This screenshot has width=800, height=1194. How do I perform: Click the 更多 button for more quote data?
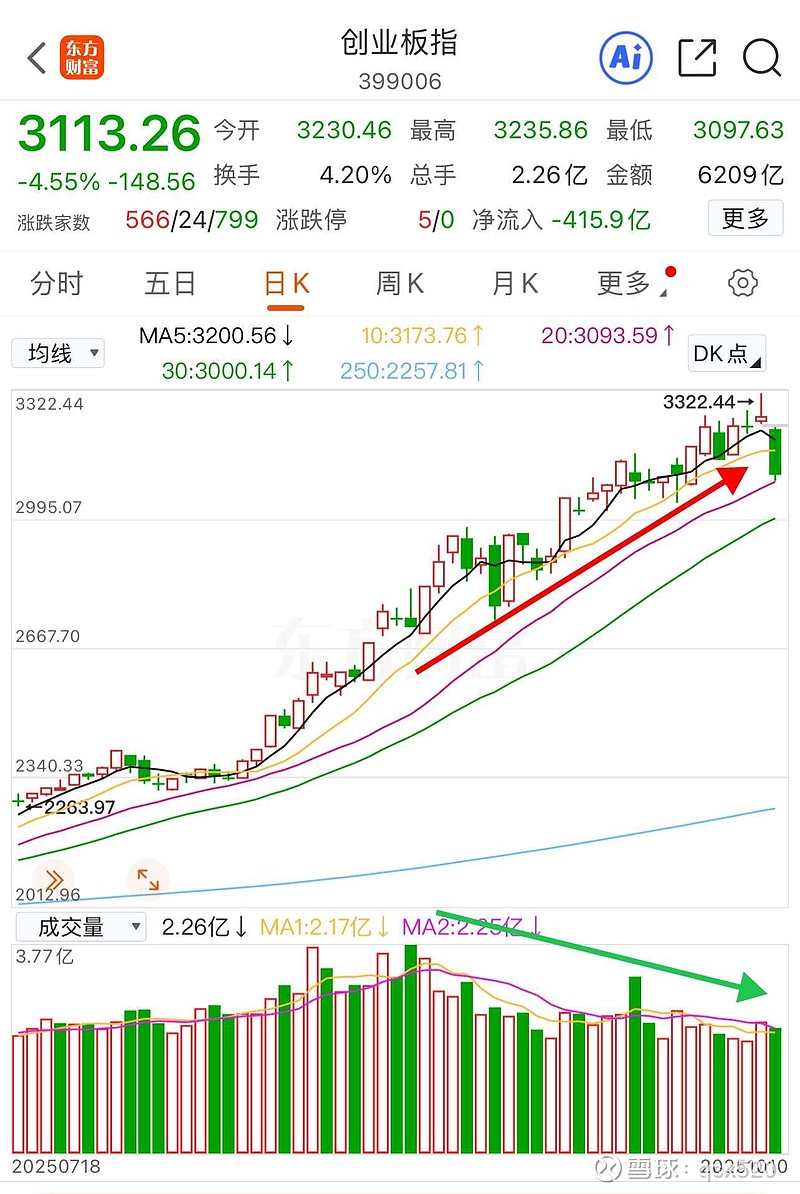pos(746,218)
